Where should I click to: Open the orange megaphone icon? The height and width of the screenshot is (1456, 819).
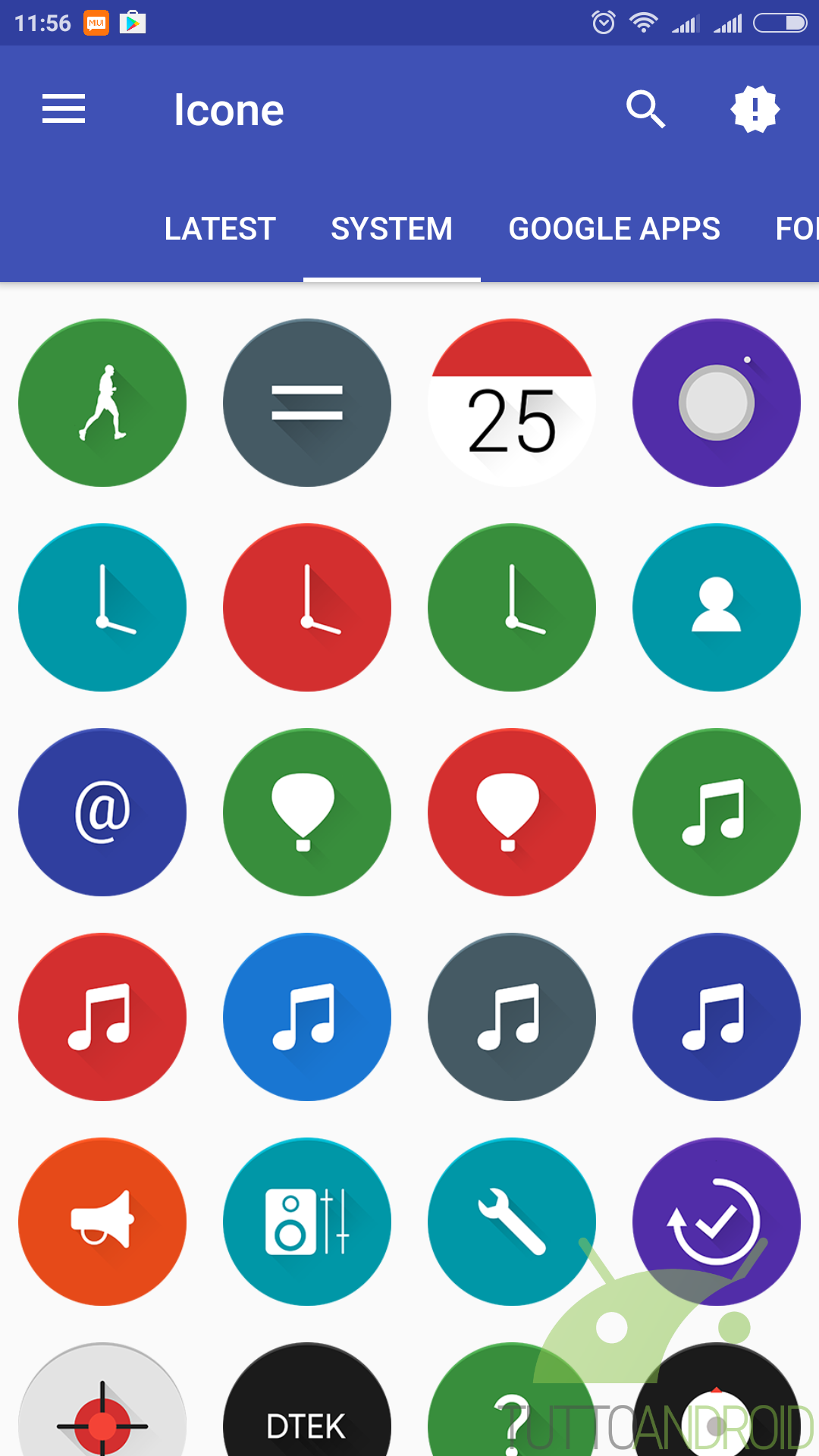click(102, 1222)
